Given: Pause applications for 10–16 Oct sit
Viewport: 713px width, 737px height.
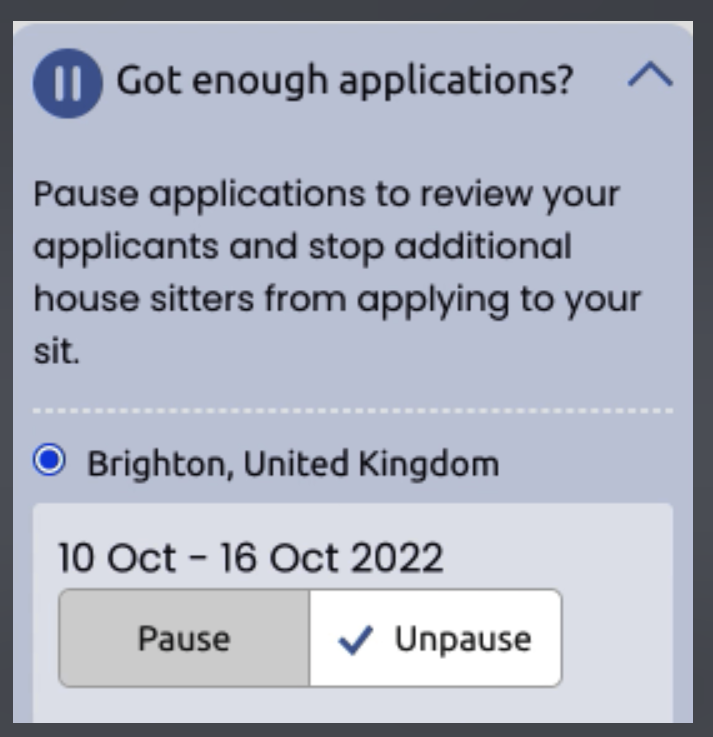Looking at the screenshot, I should 184,638.
